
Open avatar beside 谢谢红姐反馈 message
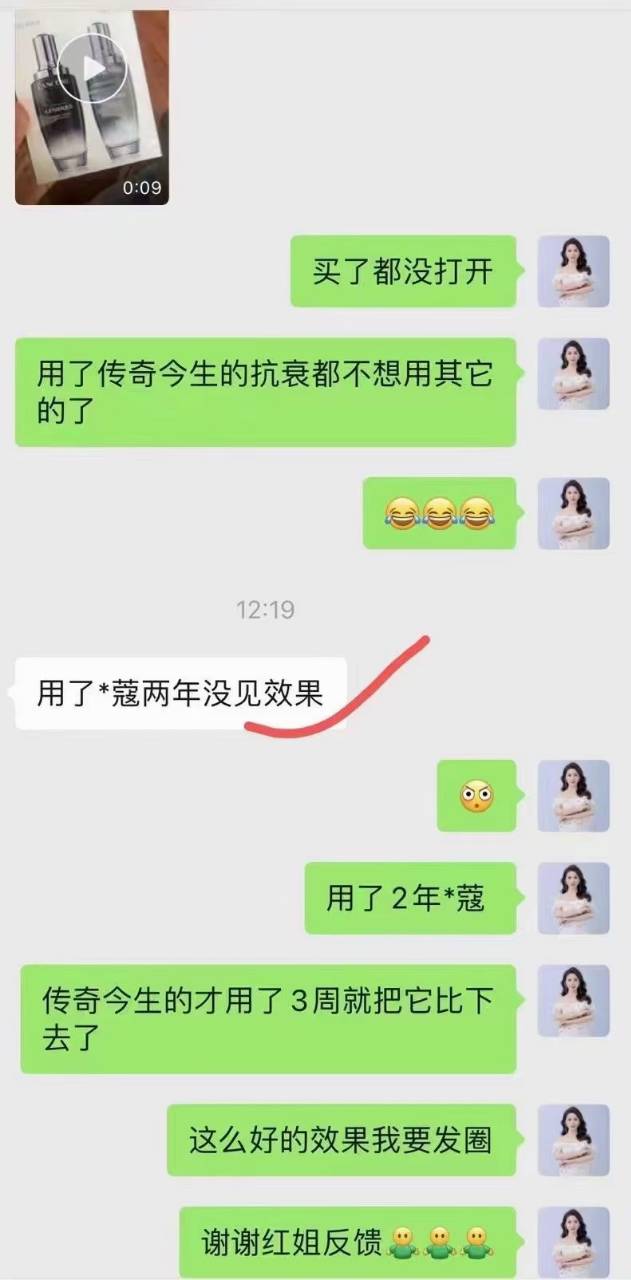coord(573,1240)
